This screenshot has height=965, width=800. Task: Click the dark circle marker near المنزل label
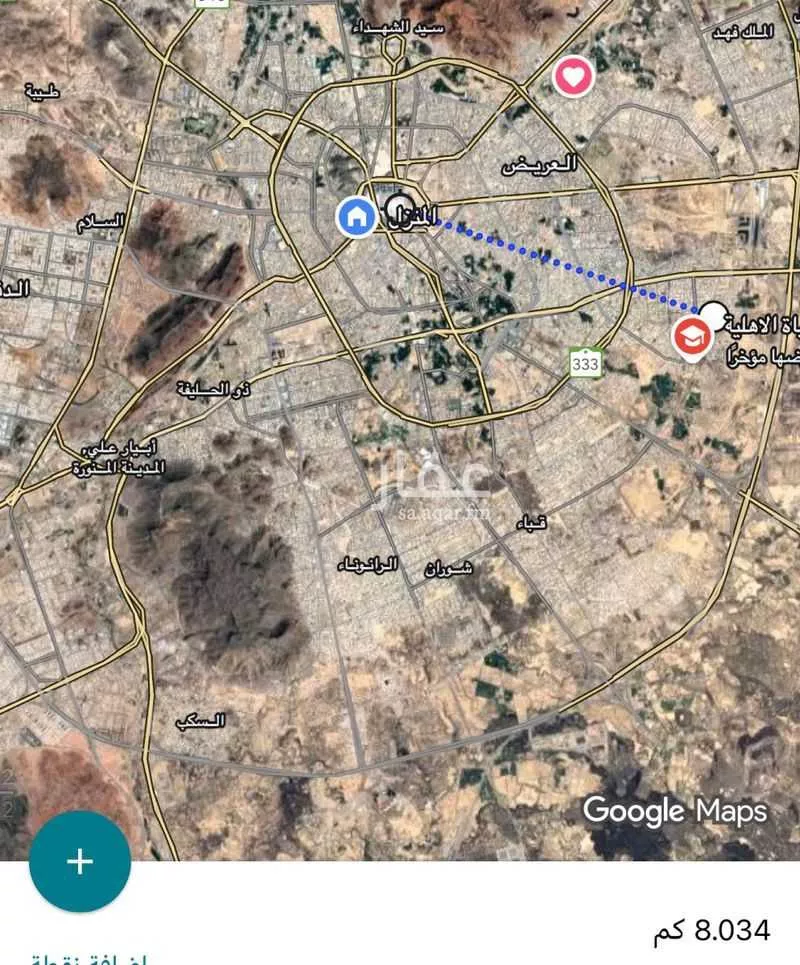[398, 210]
